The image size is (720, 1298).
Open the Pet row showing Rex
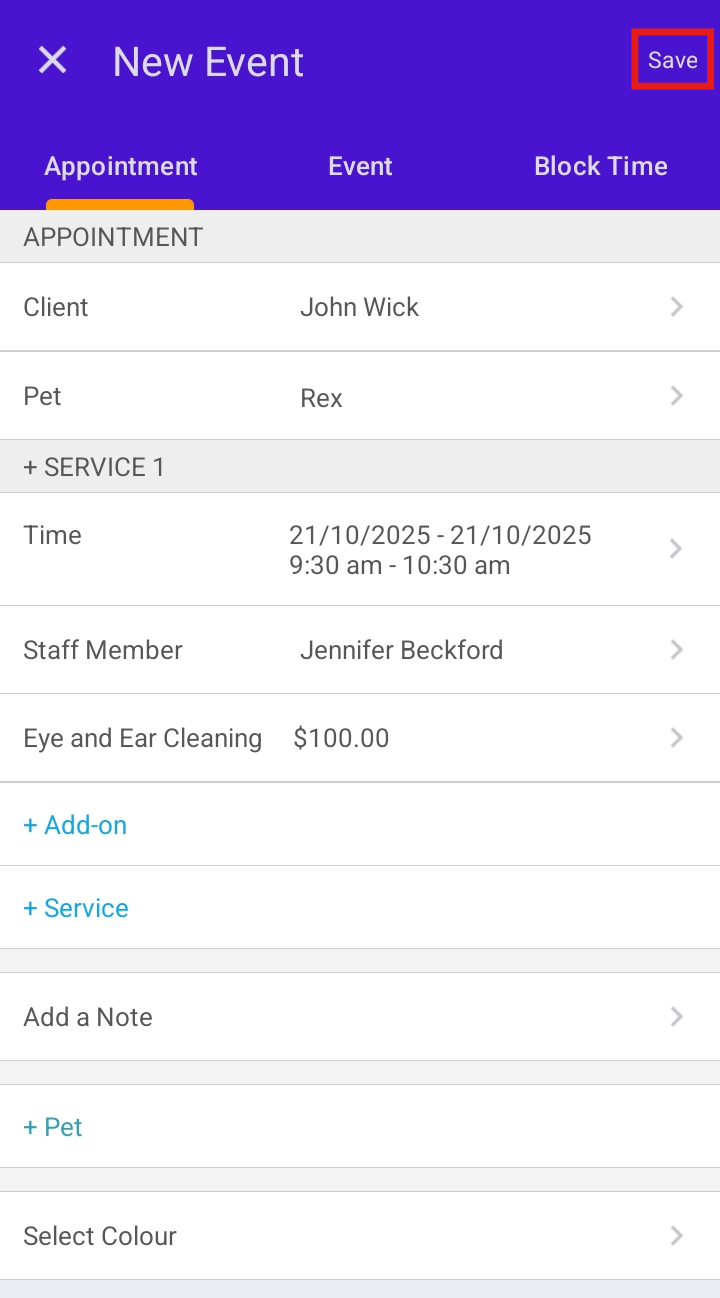360,397
